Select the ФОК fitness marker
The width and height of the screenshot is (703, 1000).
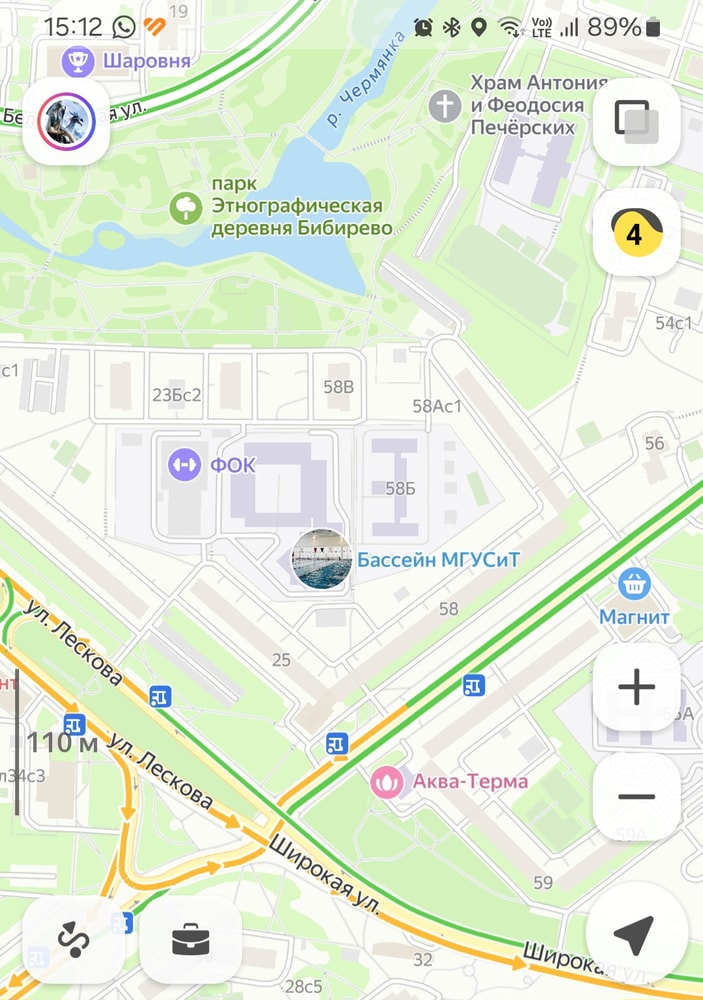183,465
